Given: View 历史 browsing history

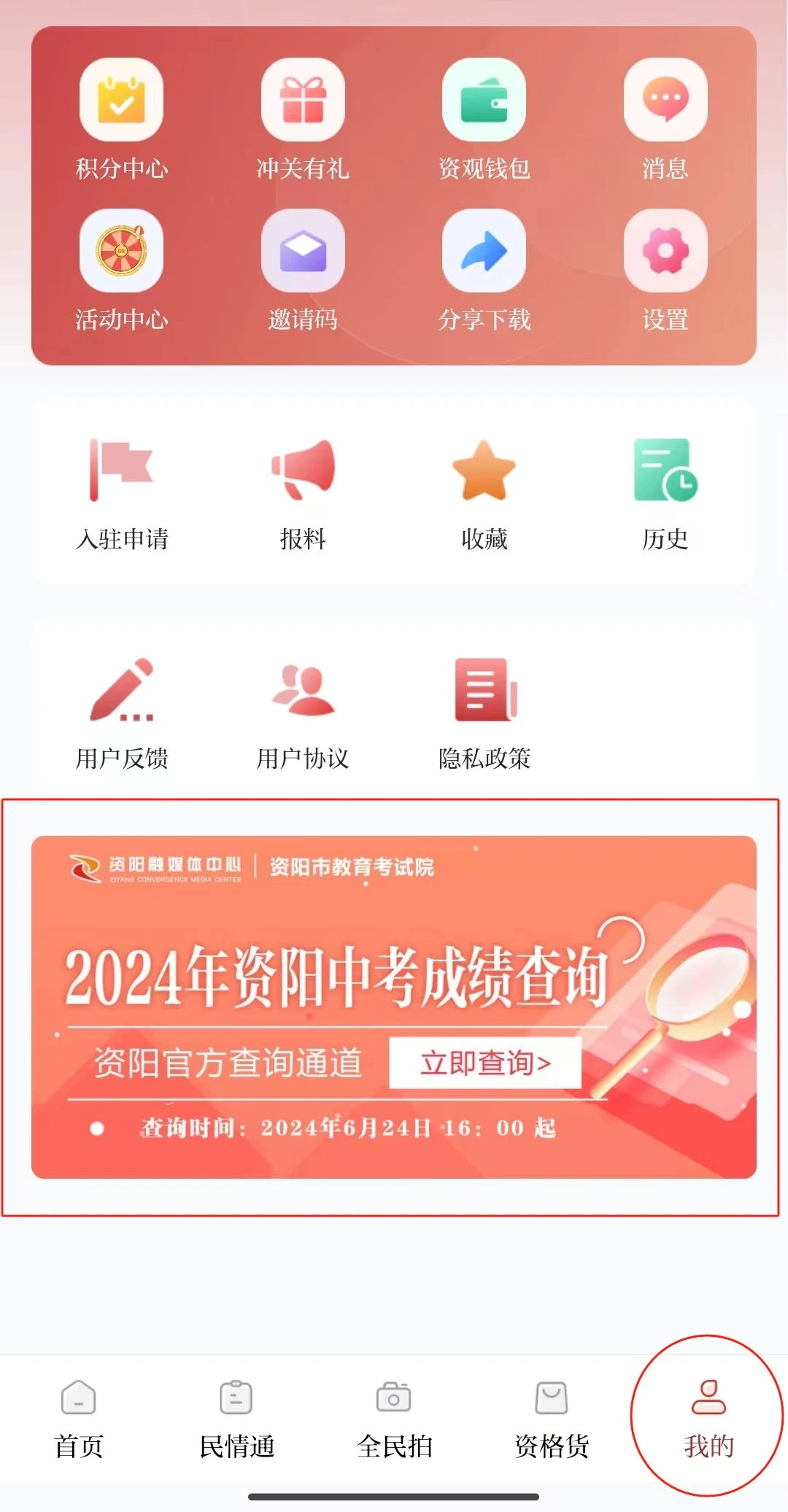Looking at the screenshot, I should pos(665,495).
